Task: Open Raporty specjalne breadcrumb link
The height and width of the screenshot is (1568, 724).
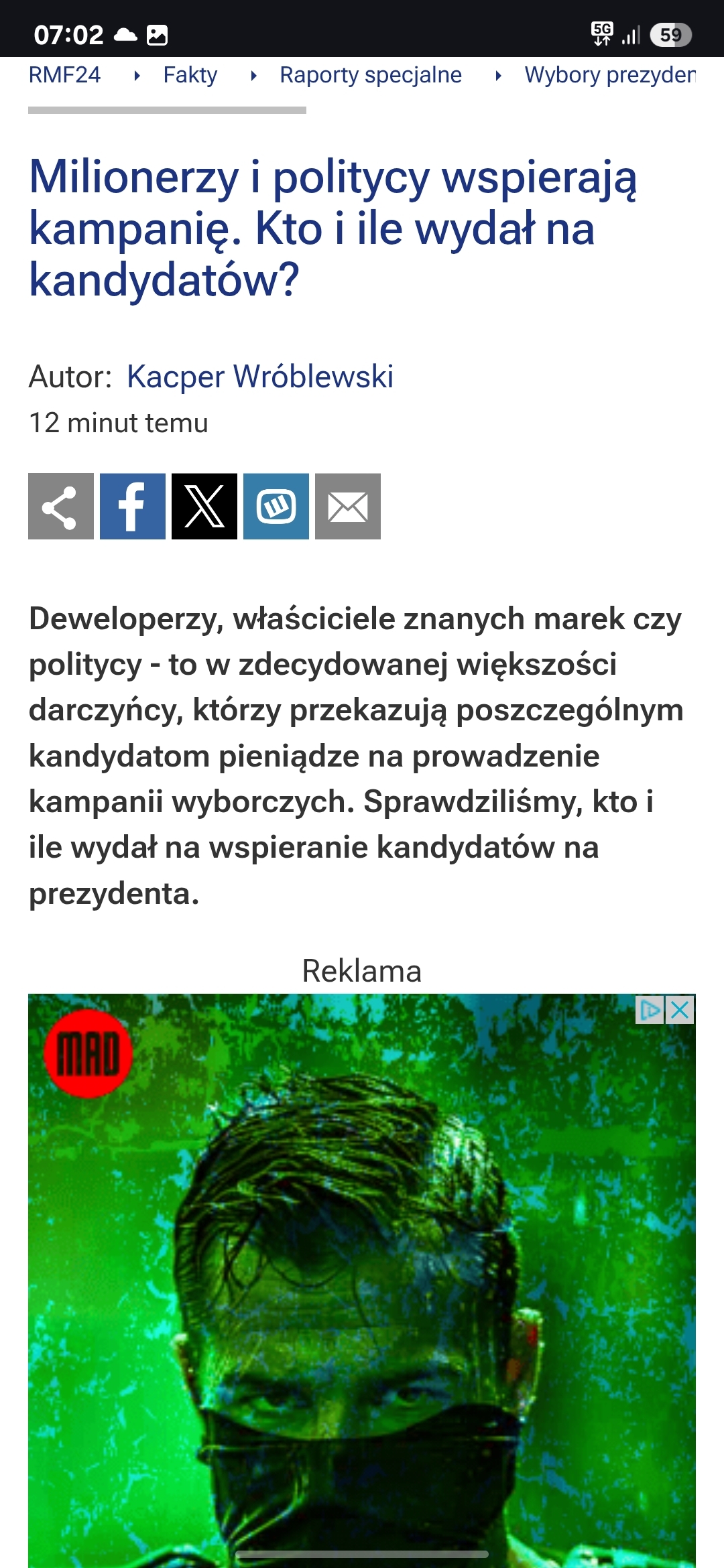Action: 370,75
